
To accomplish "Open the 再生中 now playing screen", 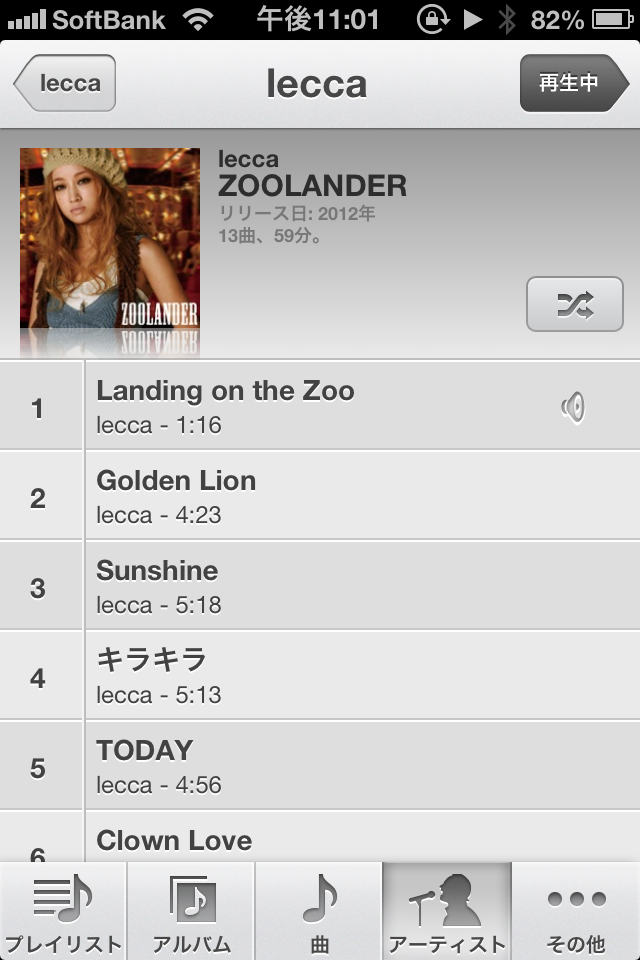I will pyautogui.click(x=572, y=83).
